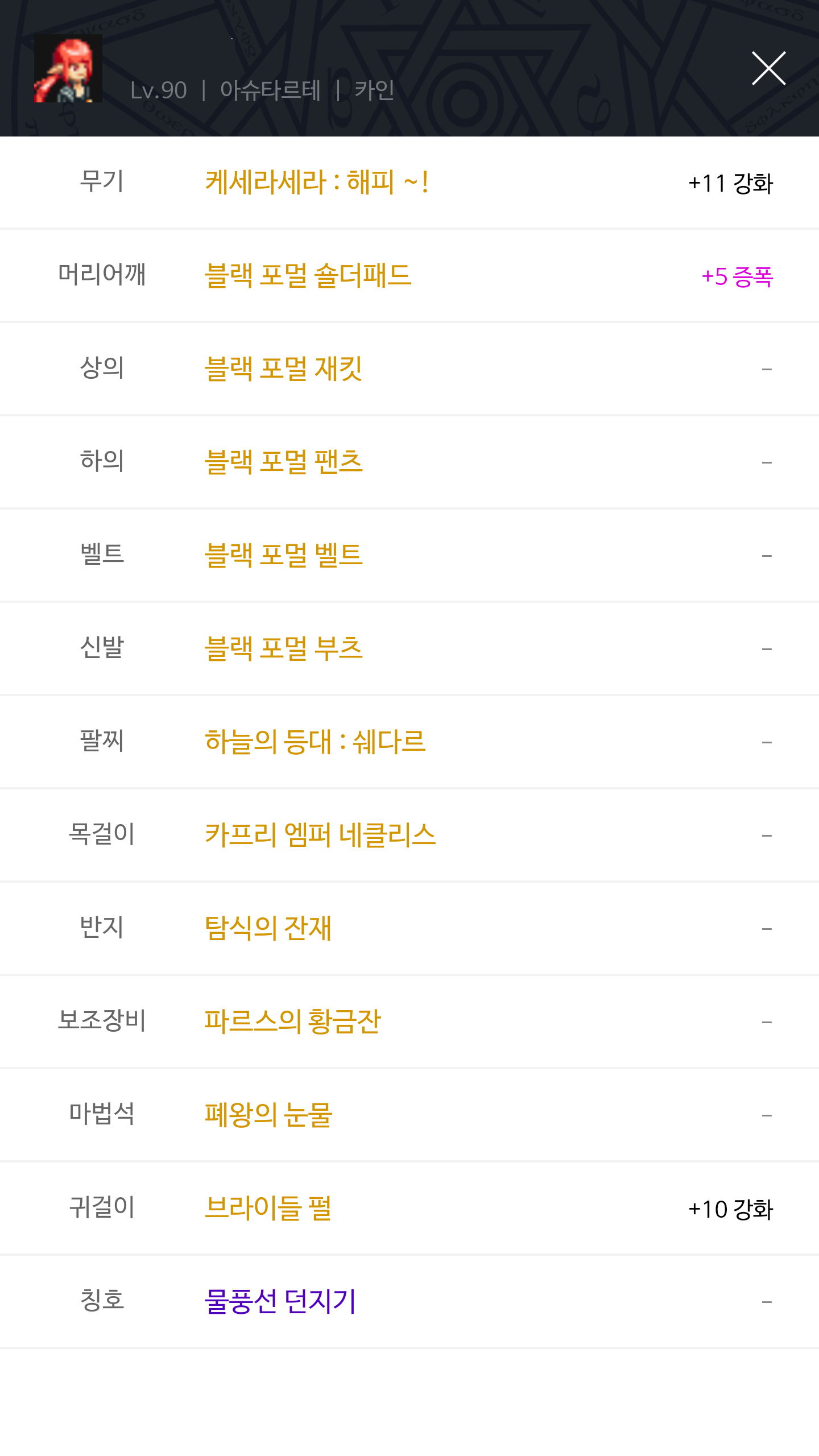View necklace 카프리 엠퍼 네클리스
Screen dimensions: 819x1456
coord(320,835)
